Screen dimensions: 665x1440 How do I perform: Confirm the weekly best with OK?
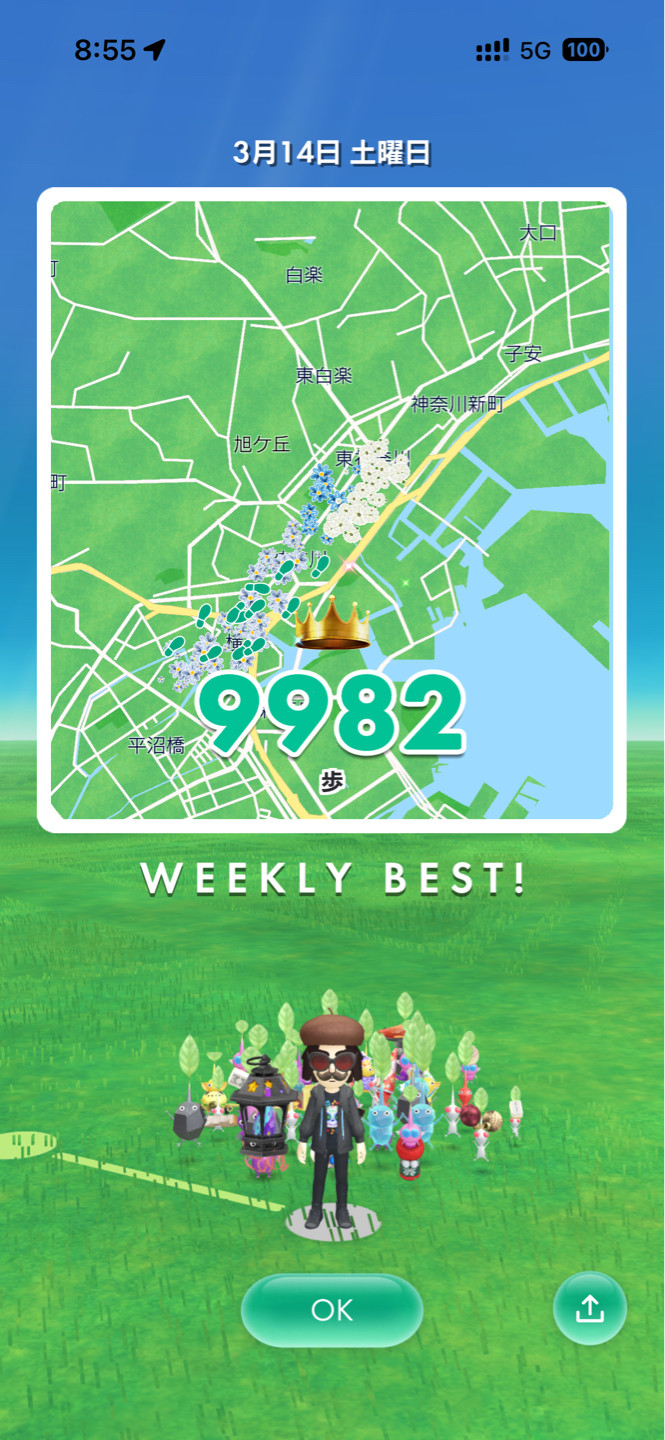click(x=332, y=1310)
